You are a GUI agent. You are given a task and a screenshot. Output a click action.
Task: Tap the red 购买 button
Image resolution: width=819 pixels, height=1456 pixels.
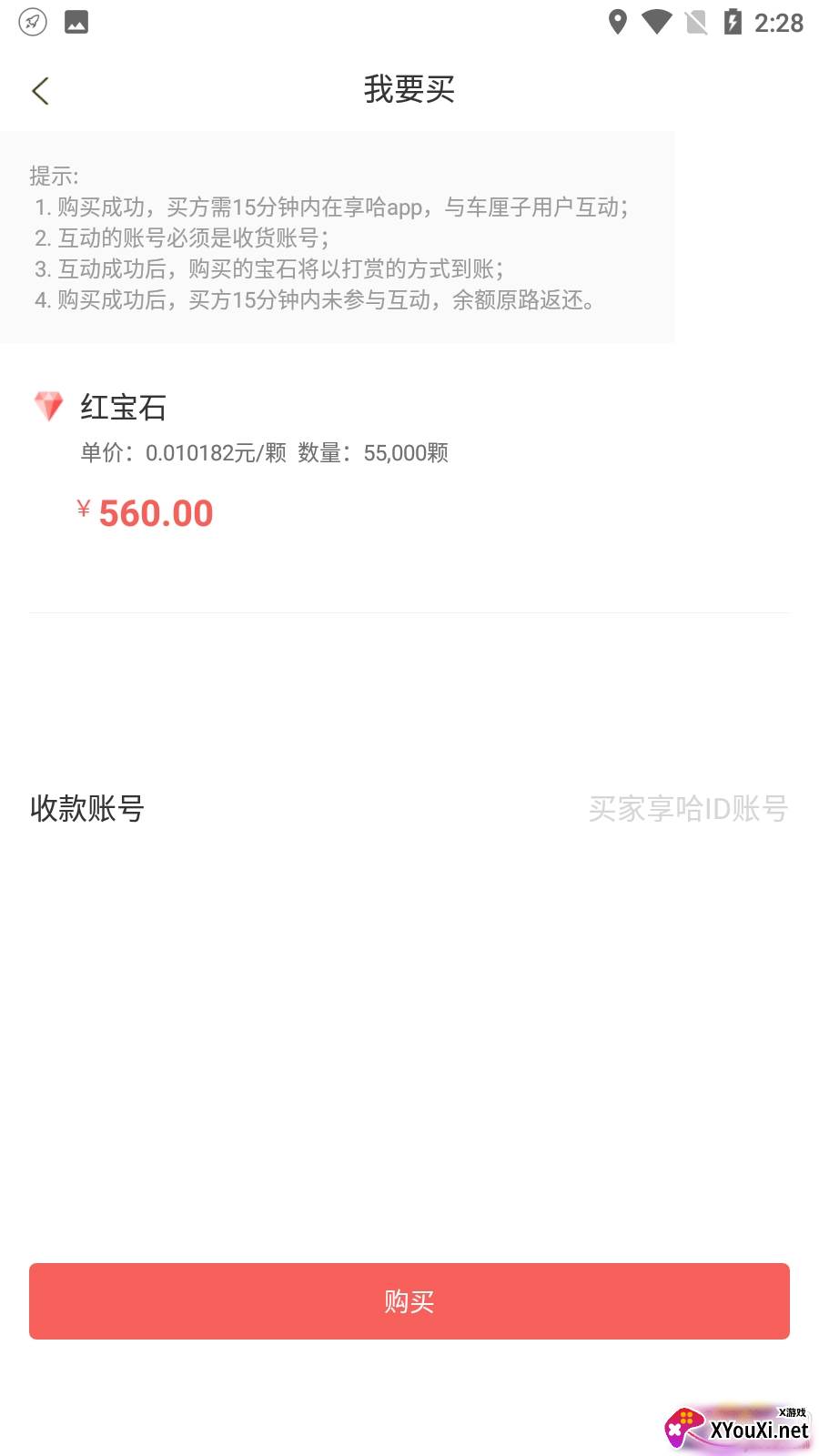pyautogui.click(x=409, y=1301)
